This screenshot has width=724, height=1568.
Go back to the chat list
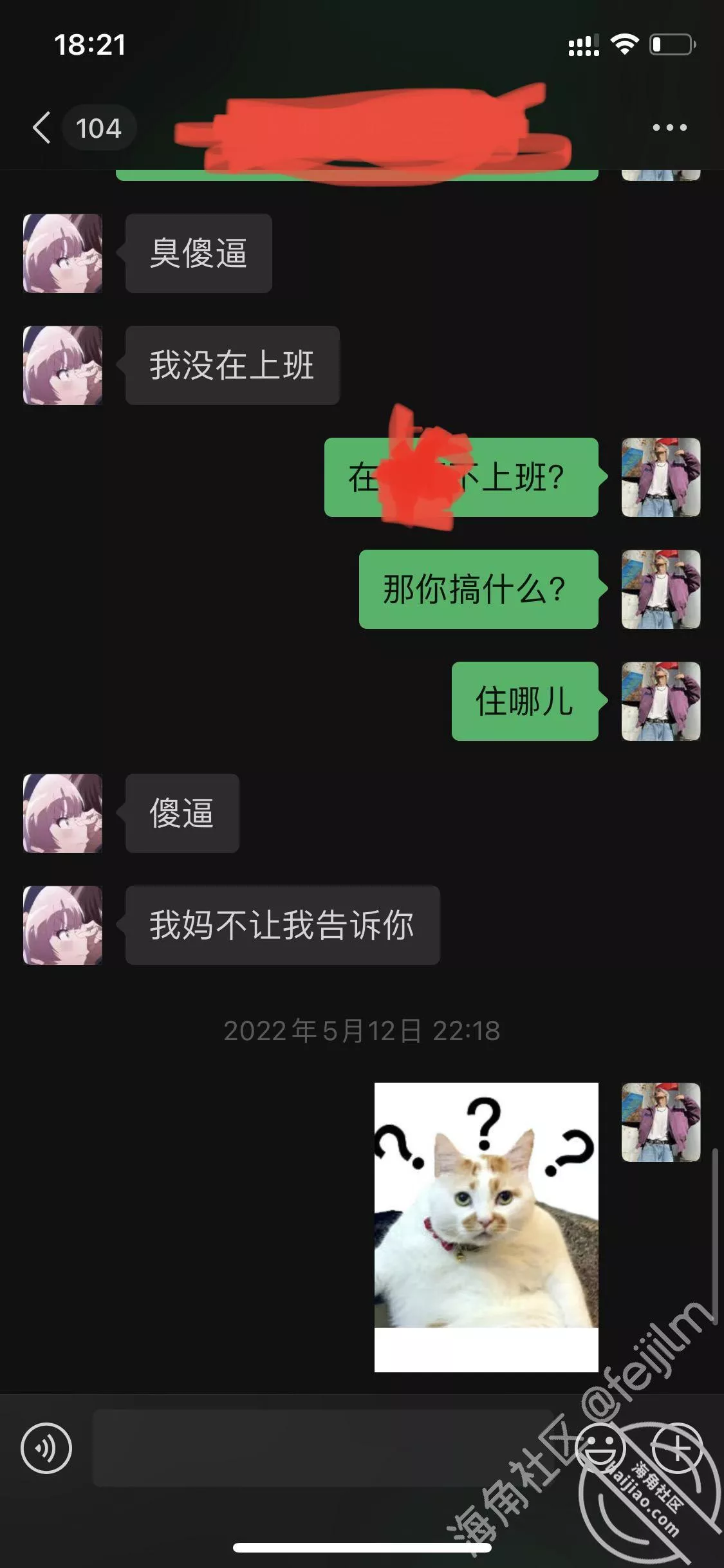[x=42, y=127]
